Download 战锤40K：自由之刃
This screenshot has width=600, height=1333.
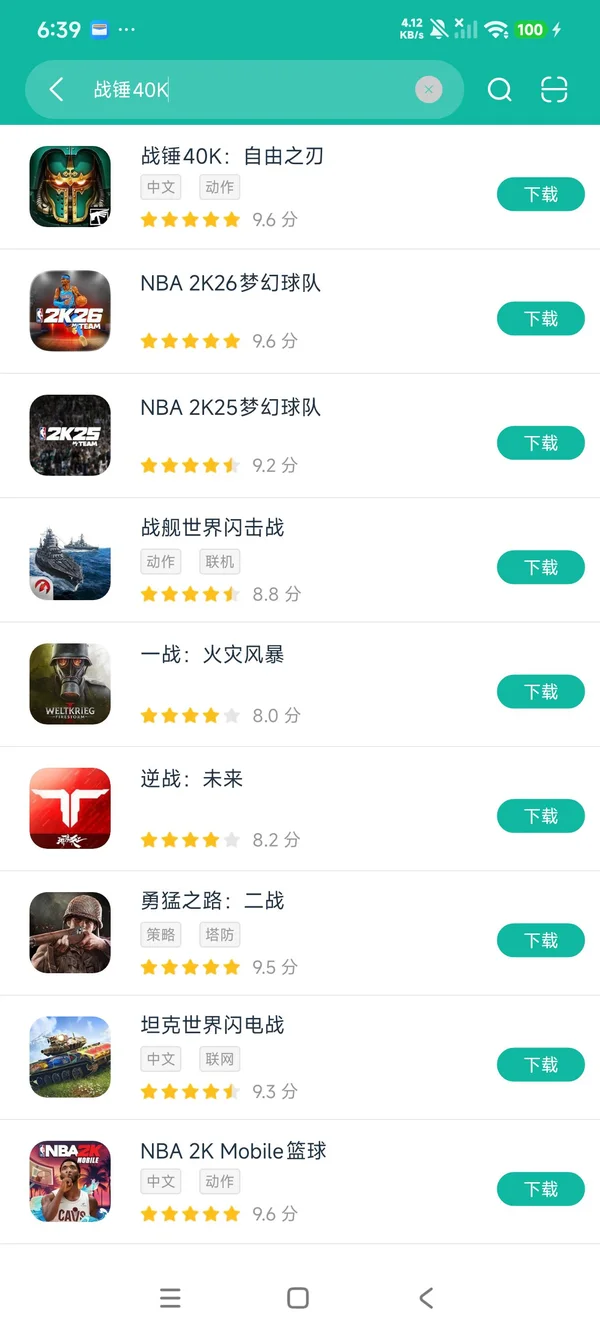click(540, 194)
